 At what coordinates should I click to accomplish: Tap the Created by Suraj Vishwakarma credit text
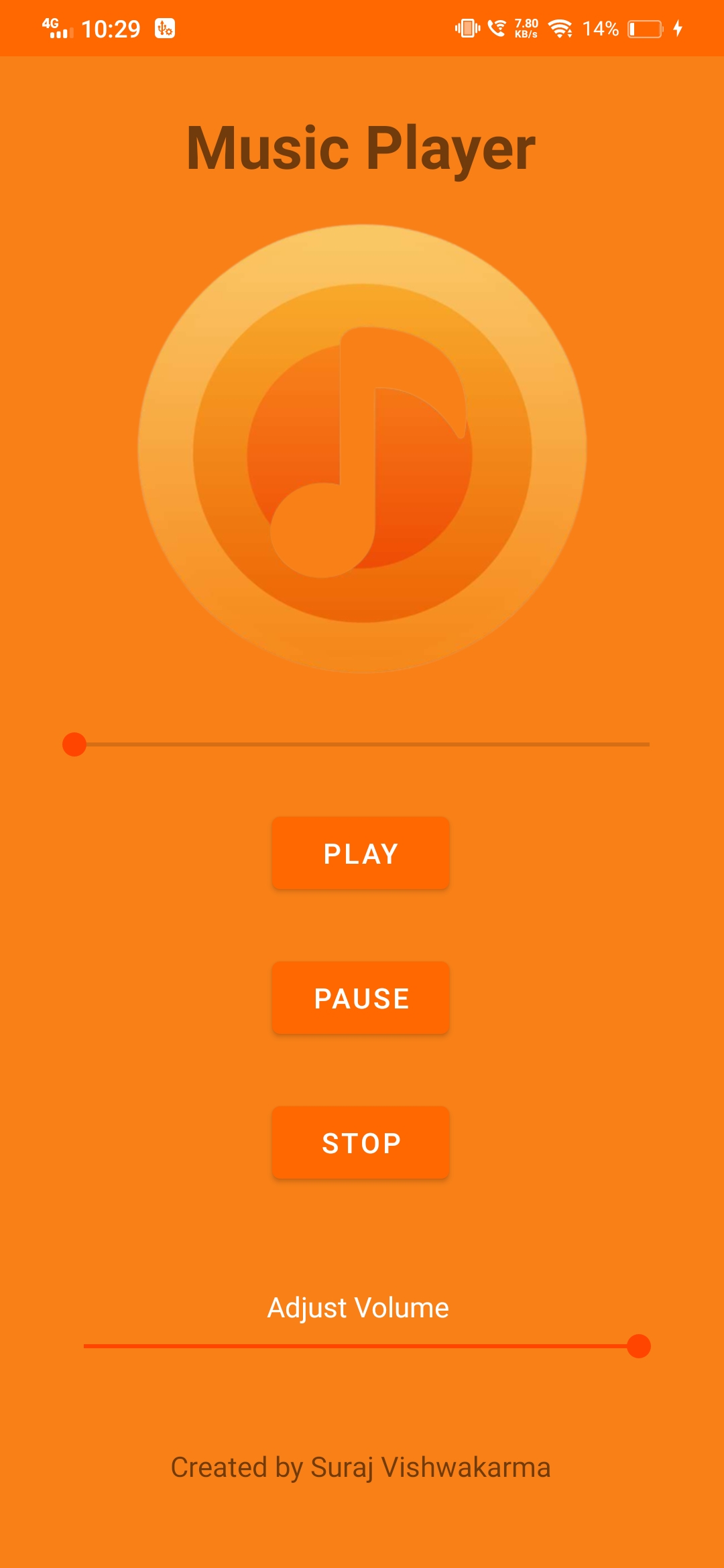pyautogui.click(x=361, y=1466)
